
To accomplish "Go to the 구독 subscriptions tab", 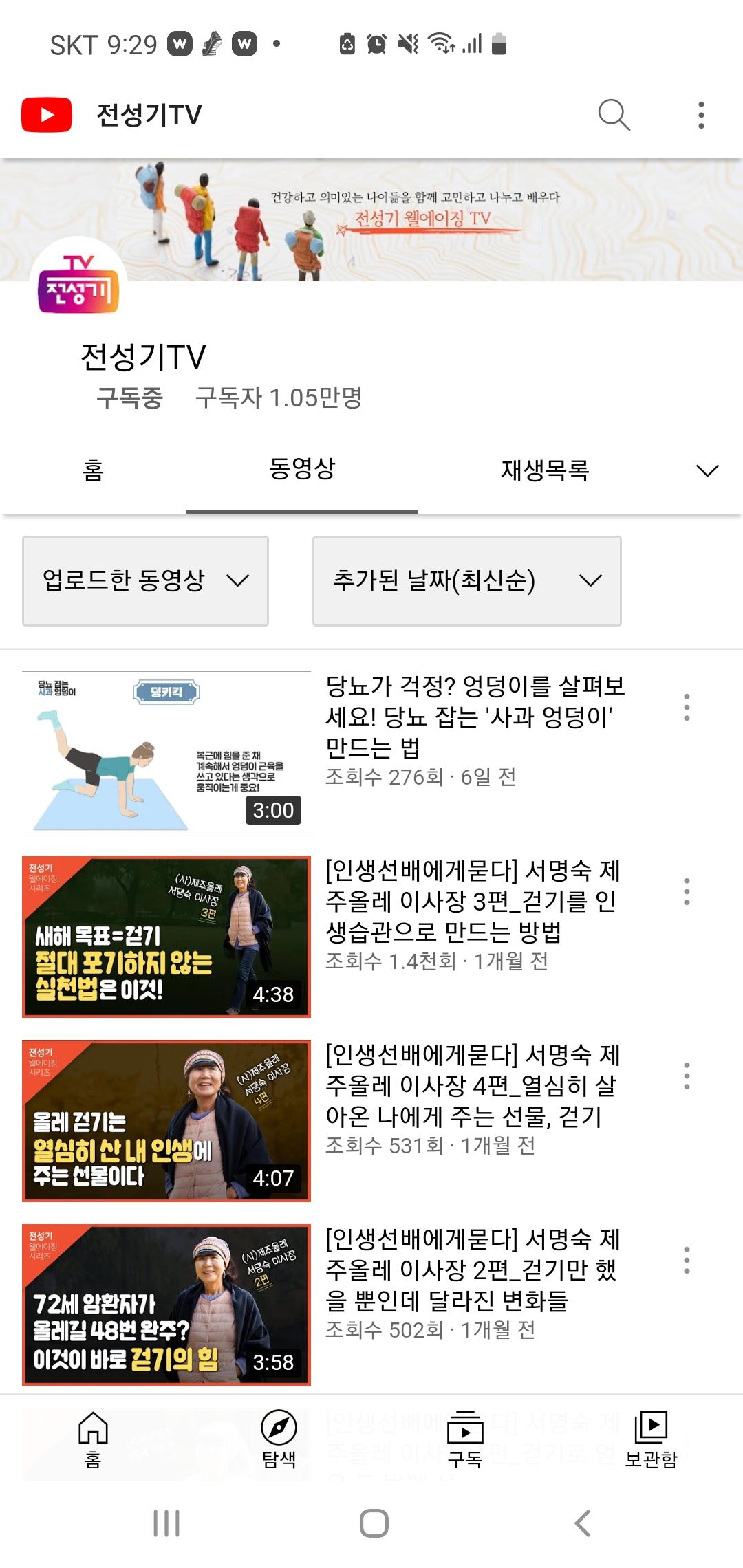I will [465, 1439].
